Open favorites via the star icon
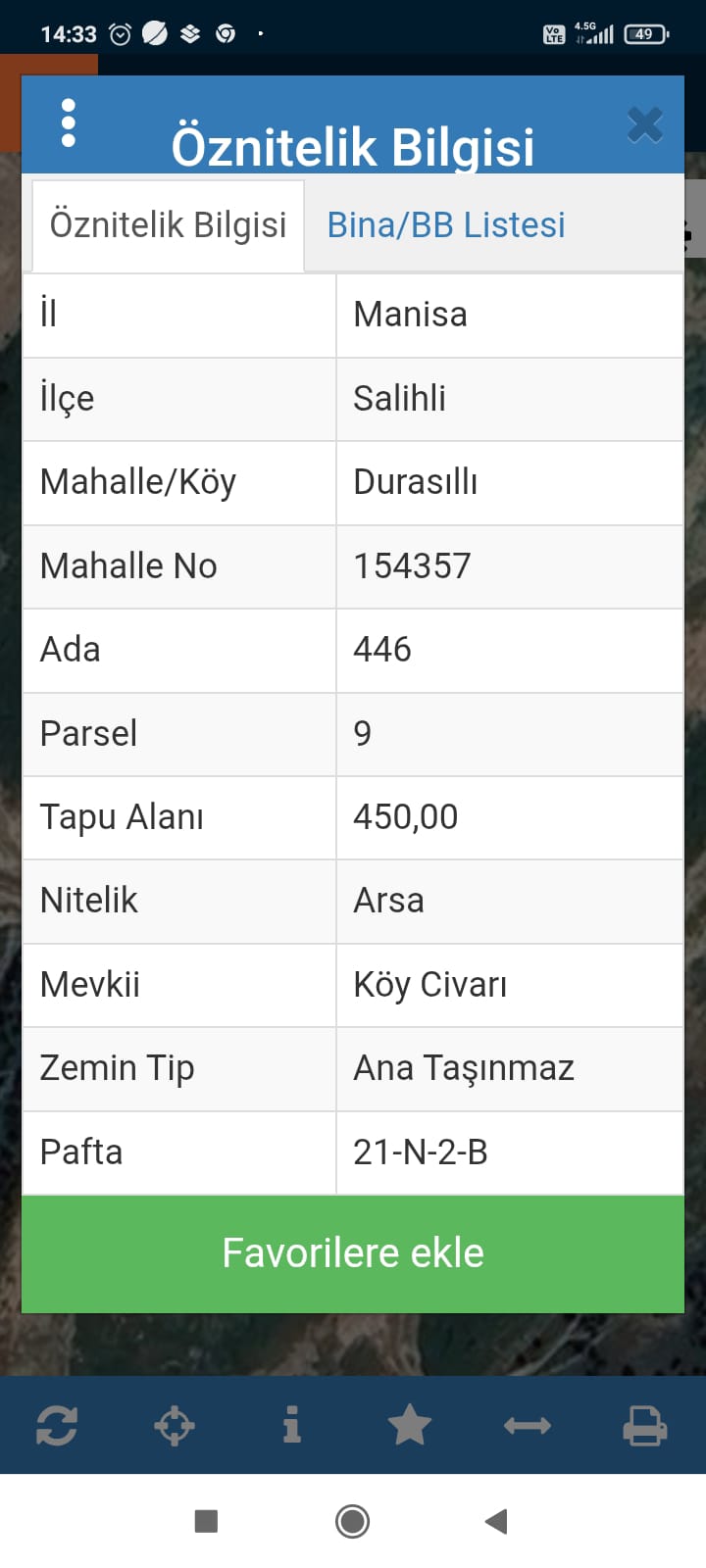Image resolution: width=706 pixels, height=1568 pixels. [x=410, y=1425]
